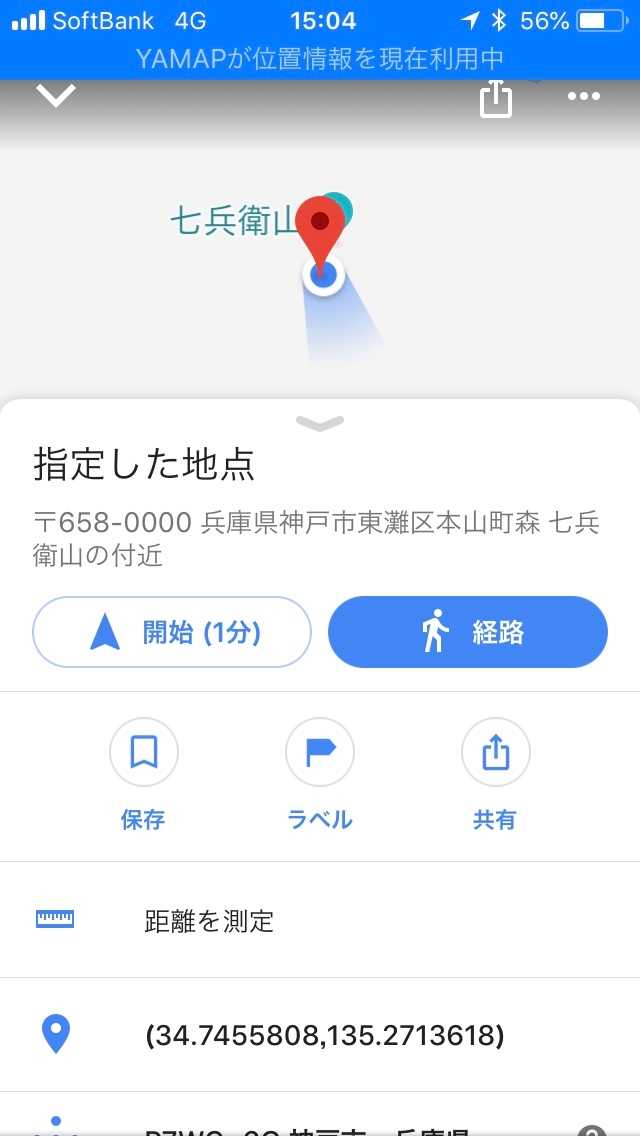640x1136 pixels.
Task: Open 距離を測定 measure distance row
Action: pyautogui.click(x=320, y=920)
